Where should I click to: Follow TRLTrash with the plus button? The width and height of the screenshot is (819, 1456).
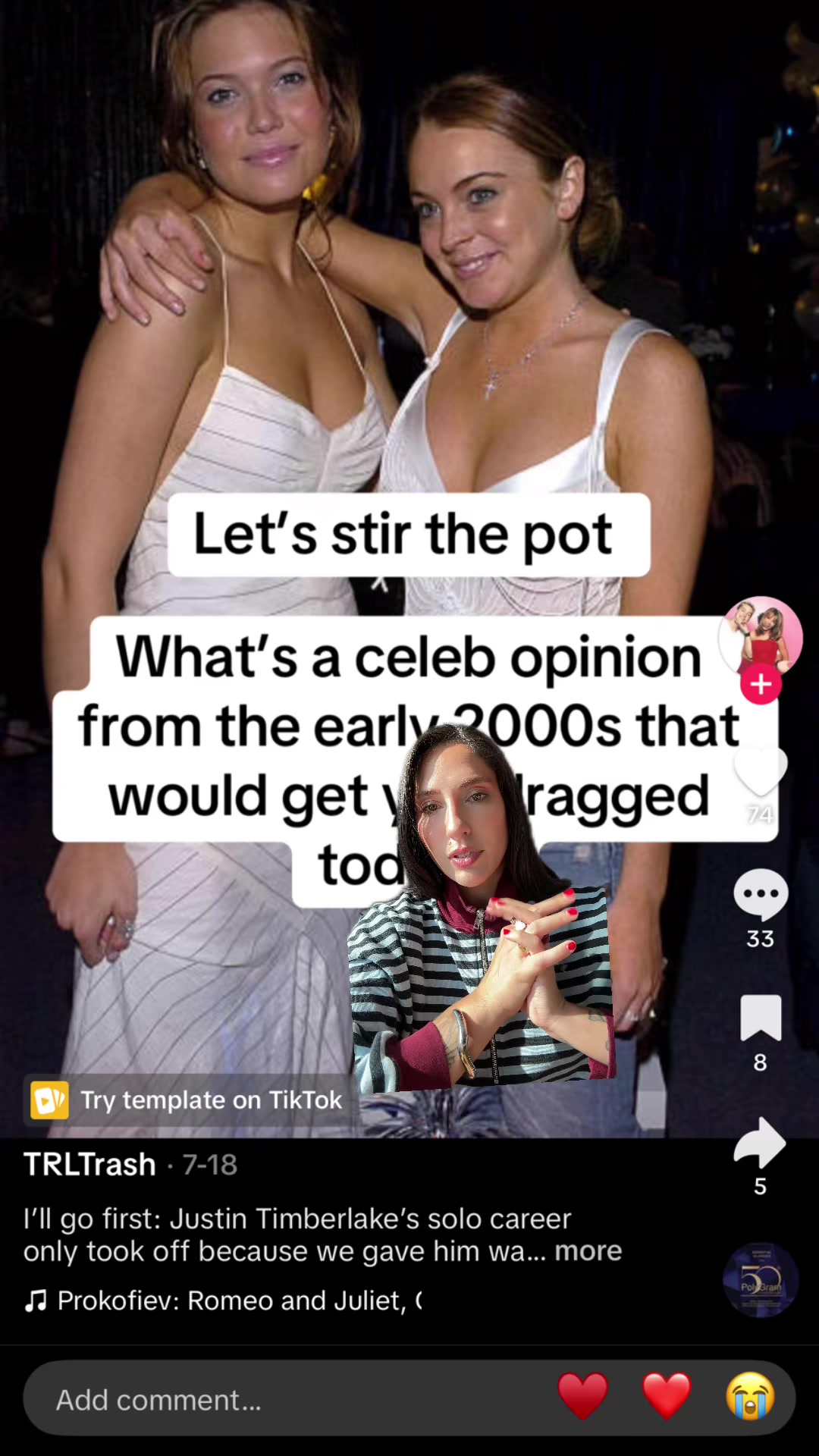click(x=761, y=684)
